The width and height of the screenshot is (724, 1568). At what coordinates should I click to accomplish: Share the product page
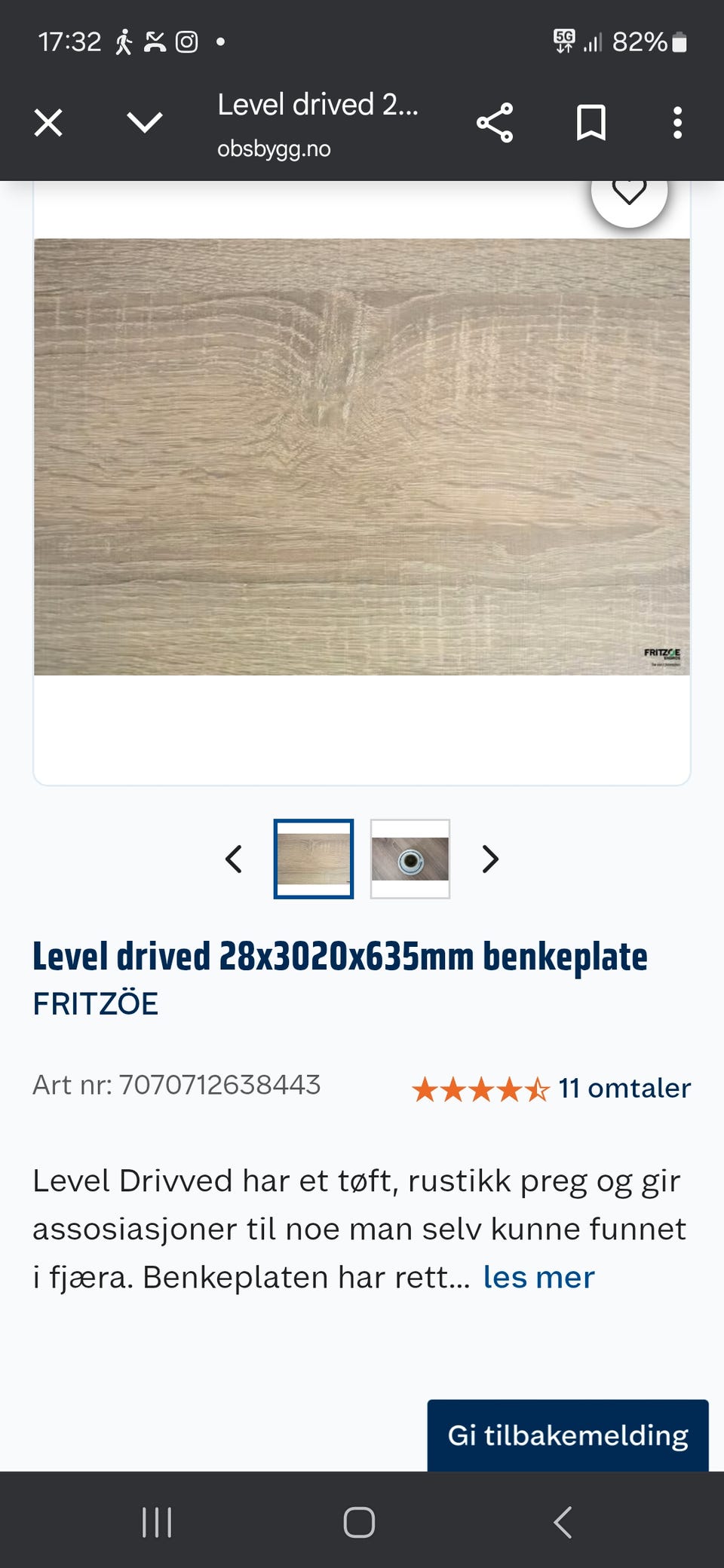(x=494, y=123)
